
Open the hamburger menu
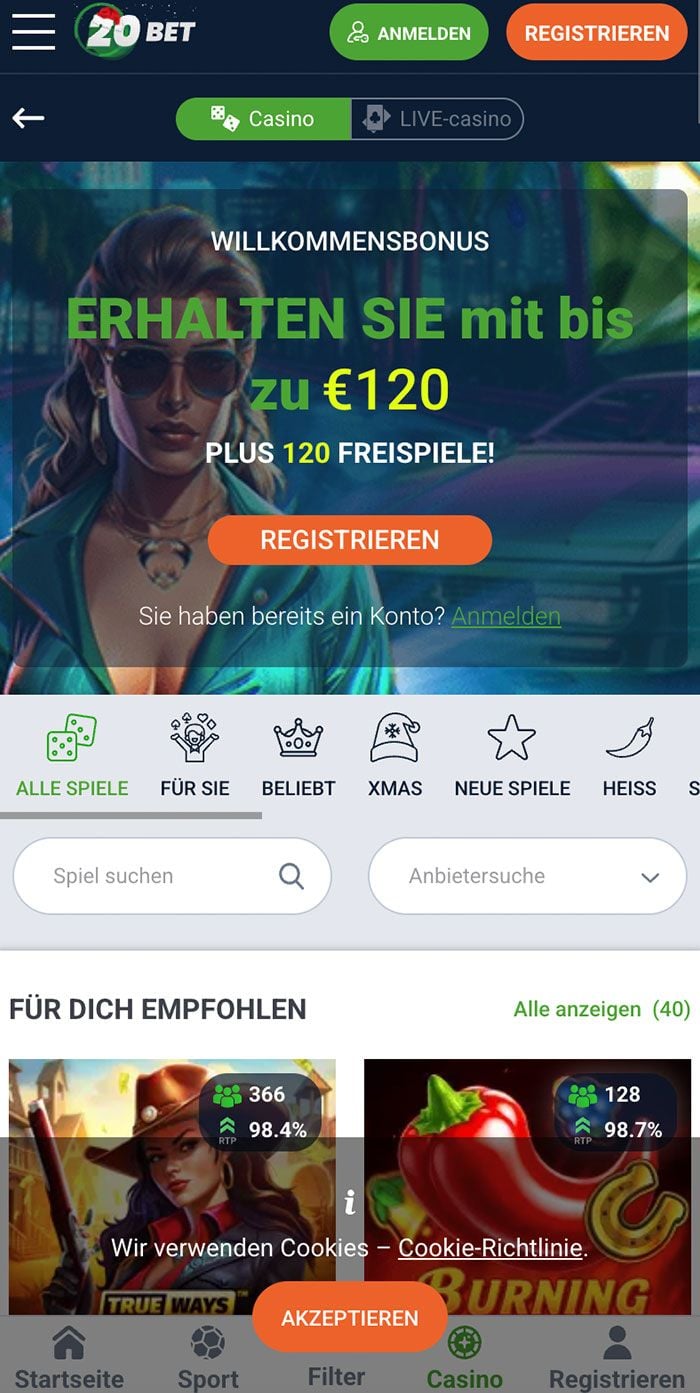[33, 32]
